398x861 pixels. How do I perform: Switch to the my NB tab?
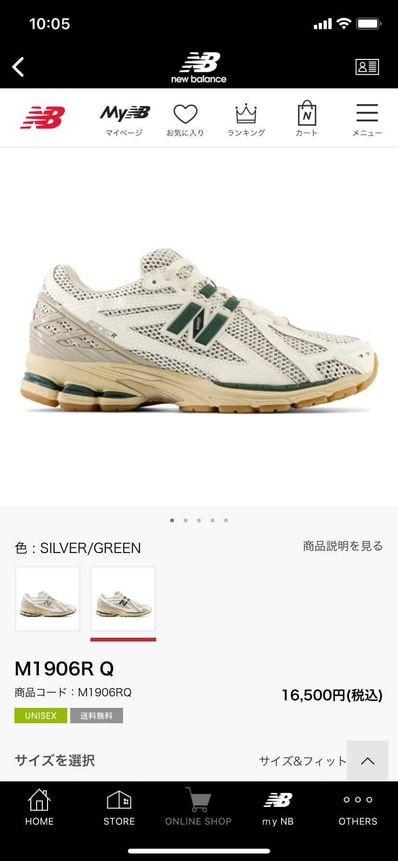pos(278,807)
